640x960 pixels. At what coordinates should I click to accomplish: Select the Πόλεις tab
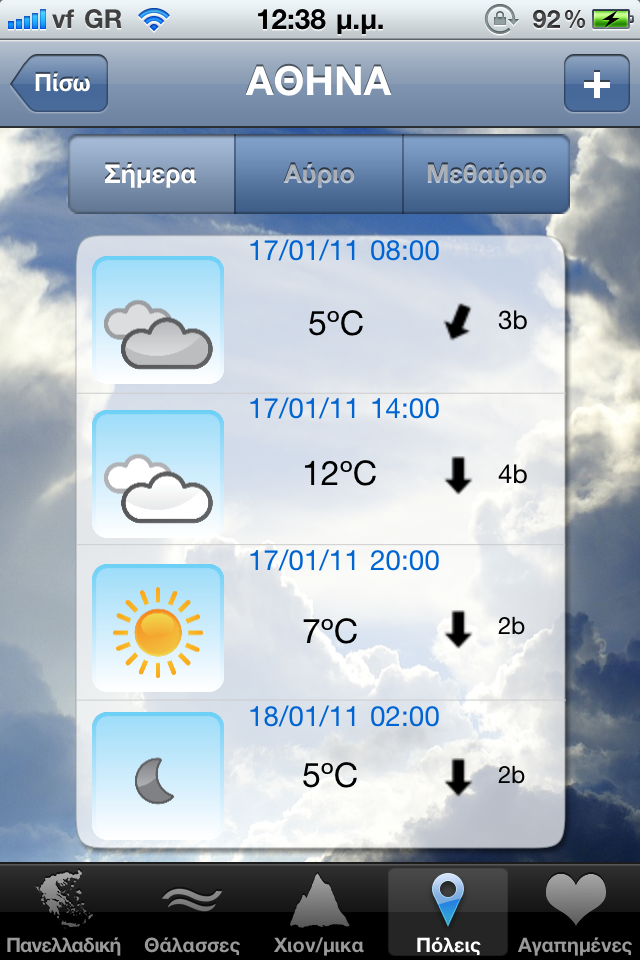pos(448,912)
